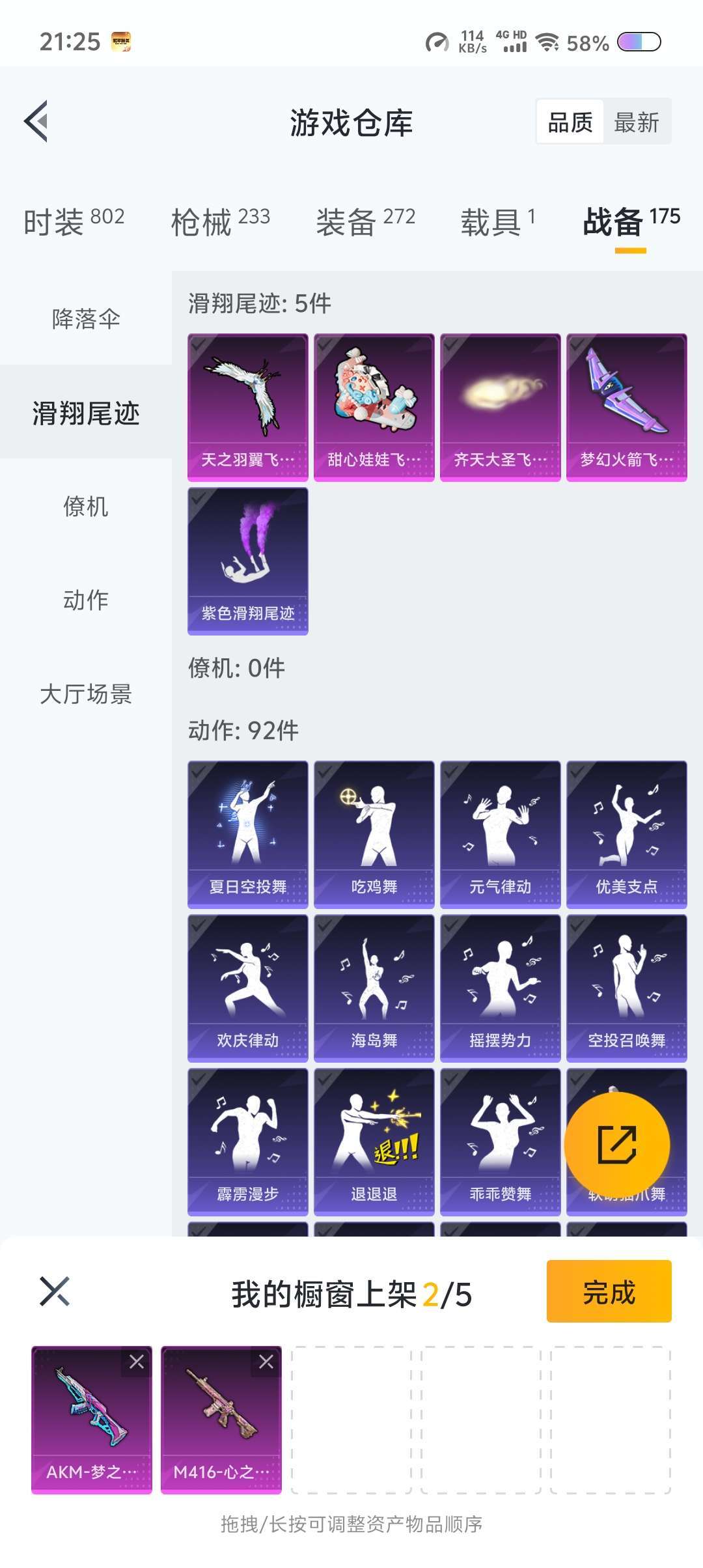Tap the orange floating share button
The height and width of the screenshot is (1568, 703).
point(616,1145)
